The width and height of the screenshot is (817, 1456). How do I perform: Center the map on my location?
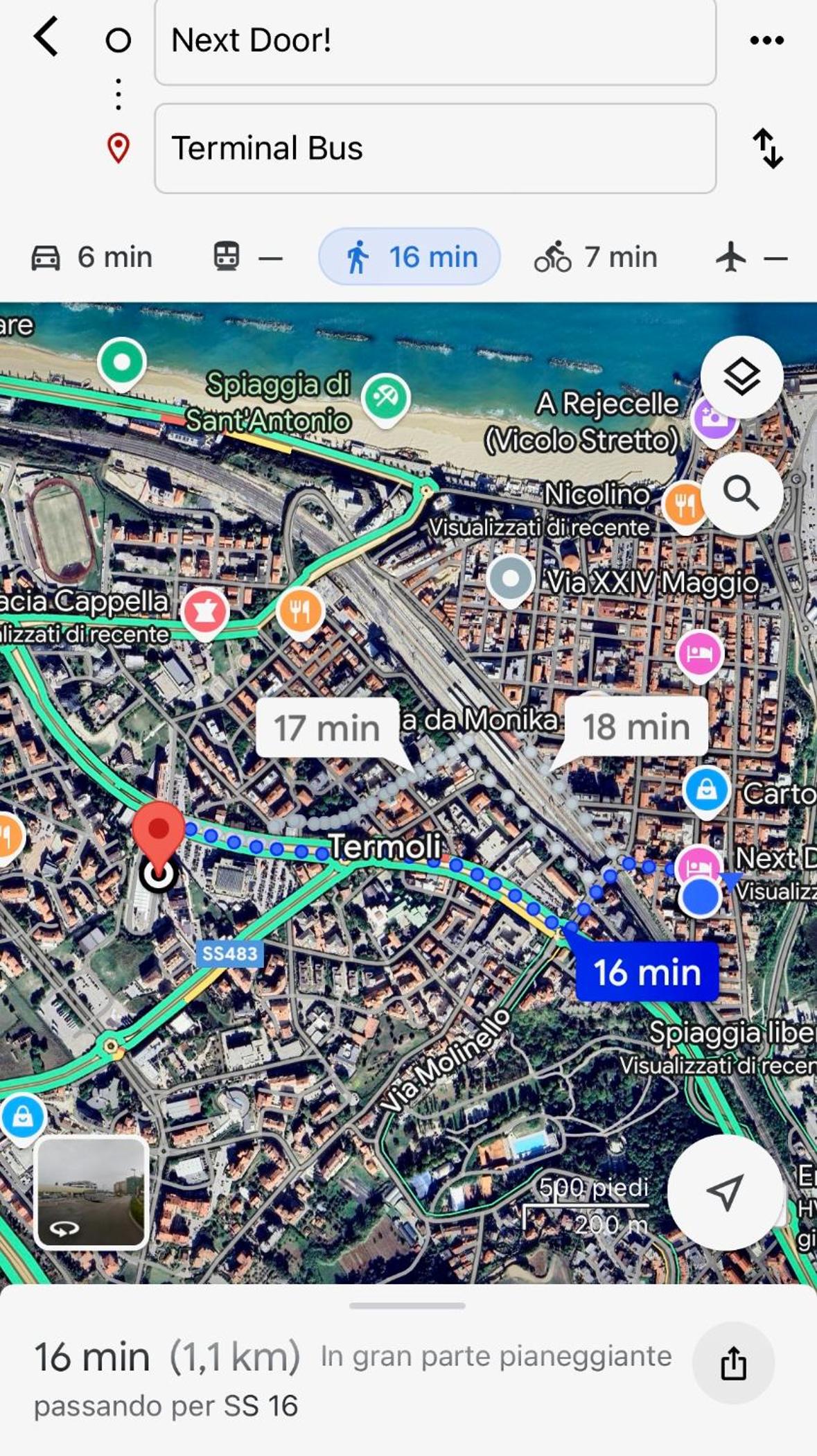tap(726, 1193)
